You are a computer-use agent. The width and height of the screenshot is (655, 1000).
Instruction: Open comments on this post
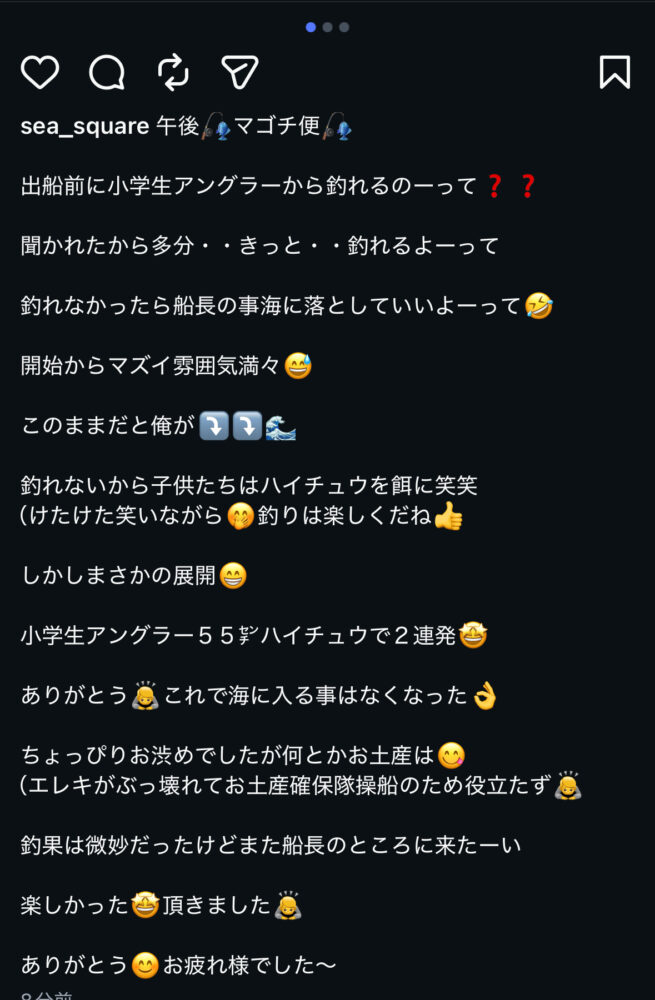(107, 72)
